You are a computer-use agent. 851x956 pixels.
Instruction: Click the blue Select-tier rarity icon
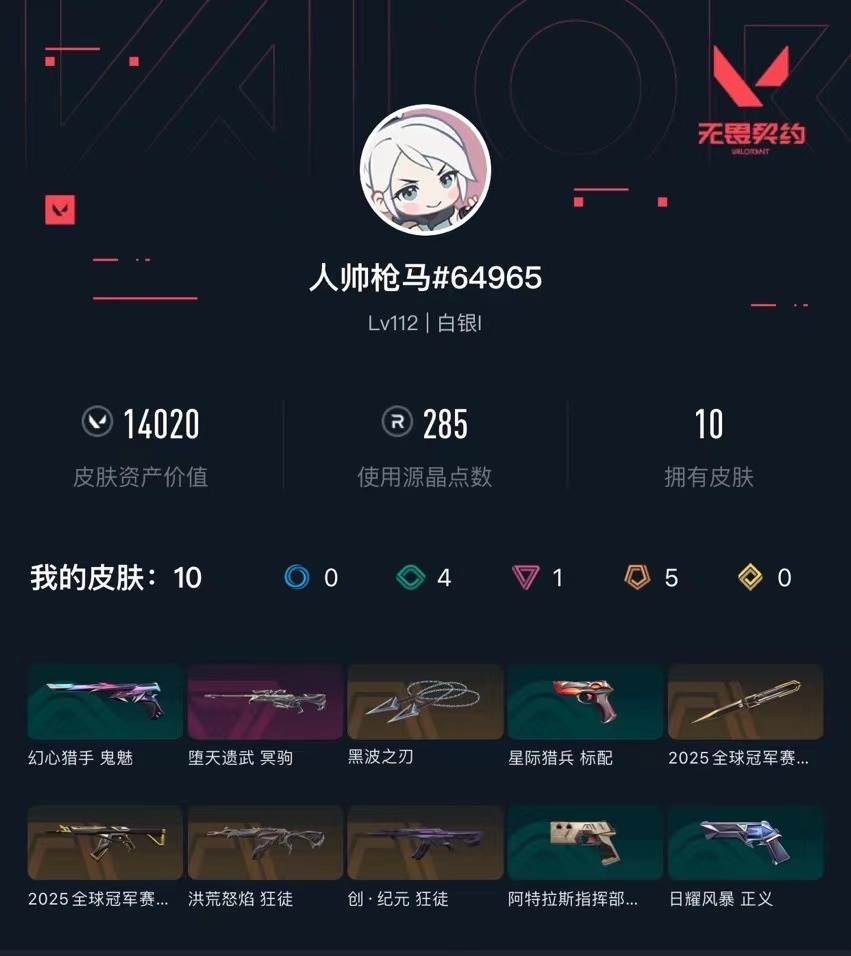click(294, 577)
